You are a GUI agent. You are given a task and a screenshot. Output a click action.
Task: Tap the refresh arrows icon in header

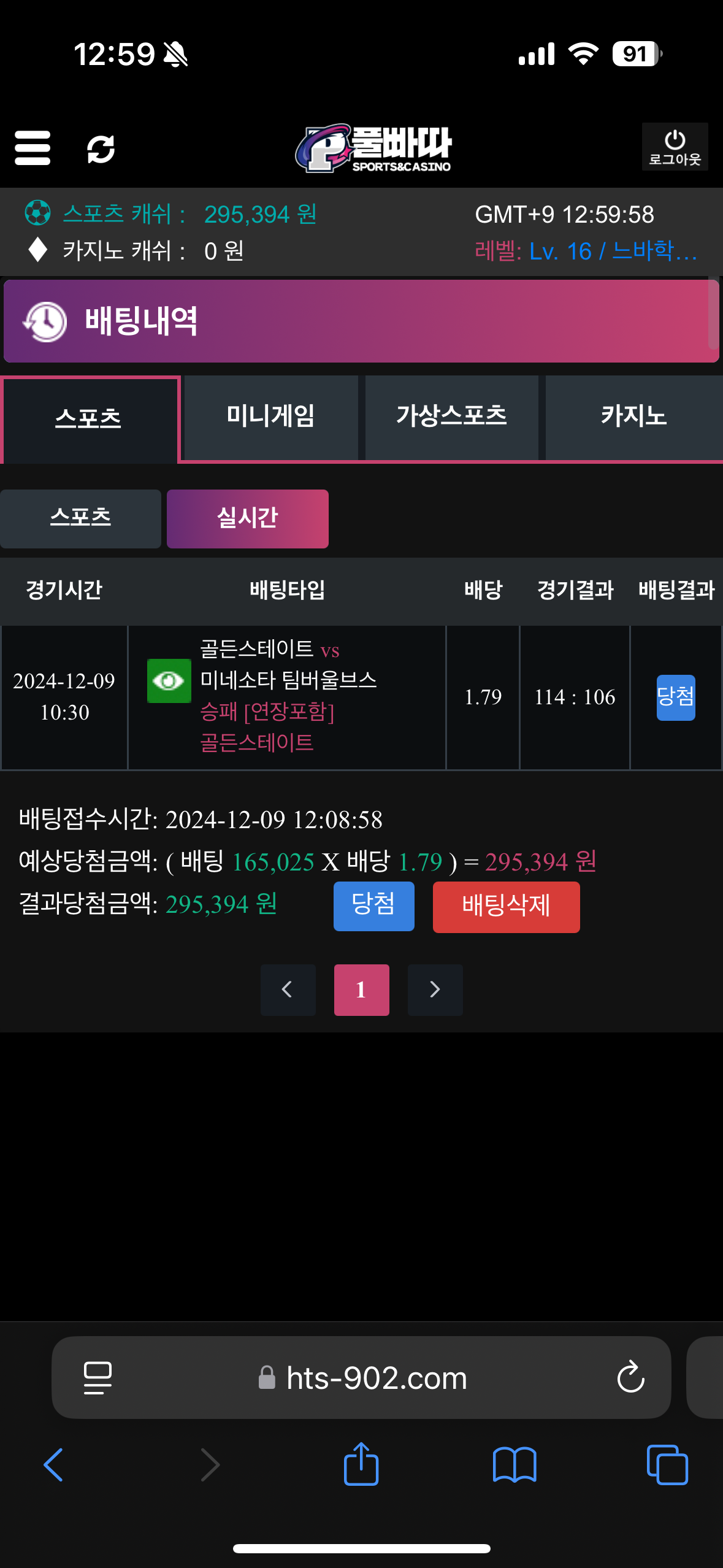coord(101,149)
